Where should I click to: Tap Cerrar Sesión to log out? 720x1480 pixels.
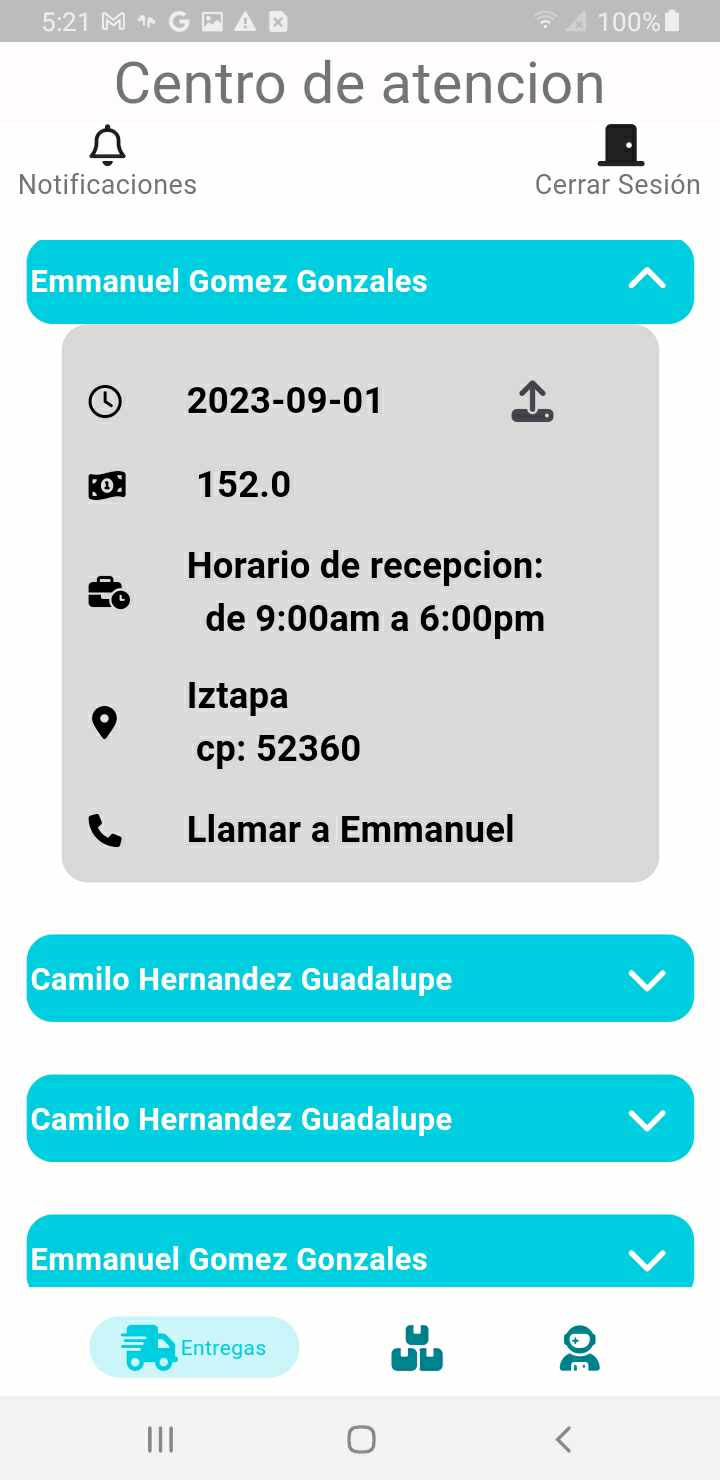coord(618,160)
